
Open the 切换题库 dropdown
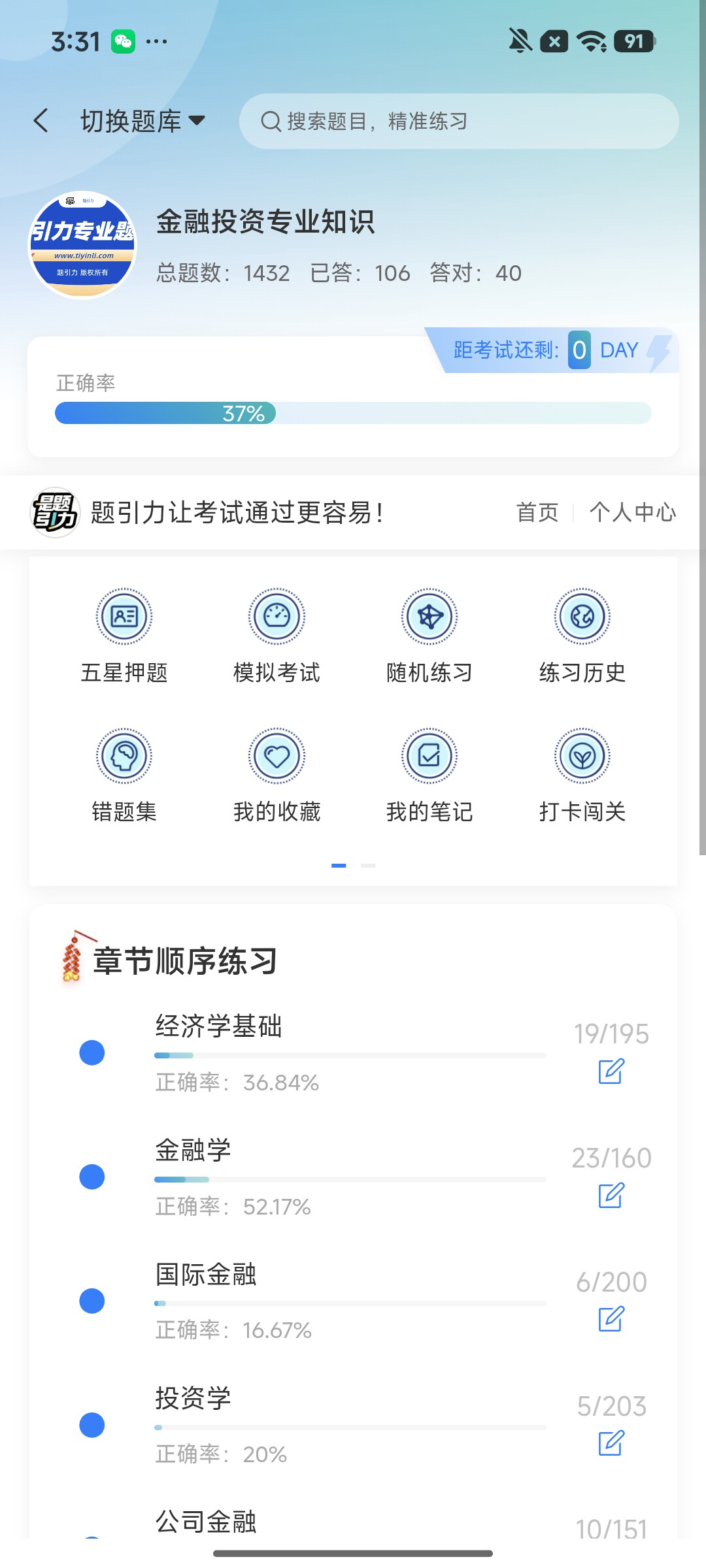click(x=143, y=121)
